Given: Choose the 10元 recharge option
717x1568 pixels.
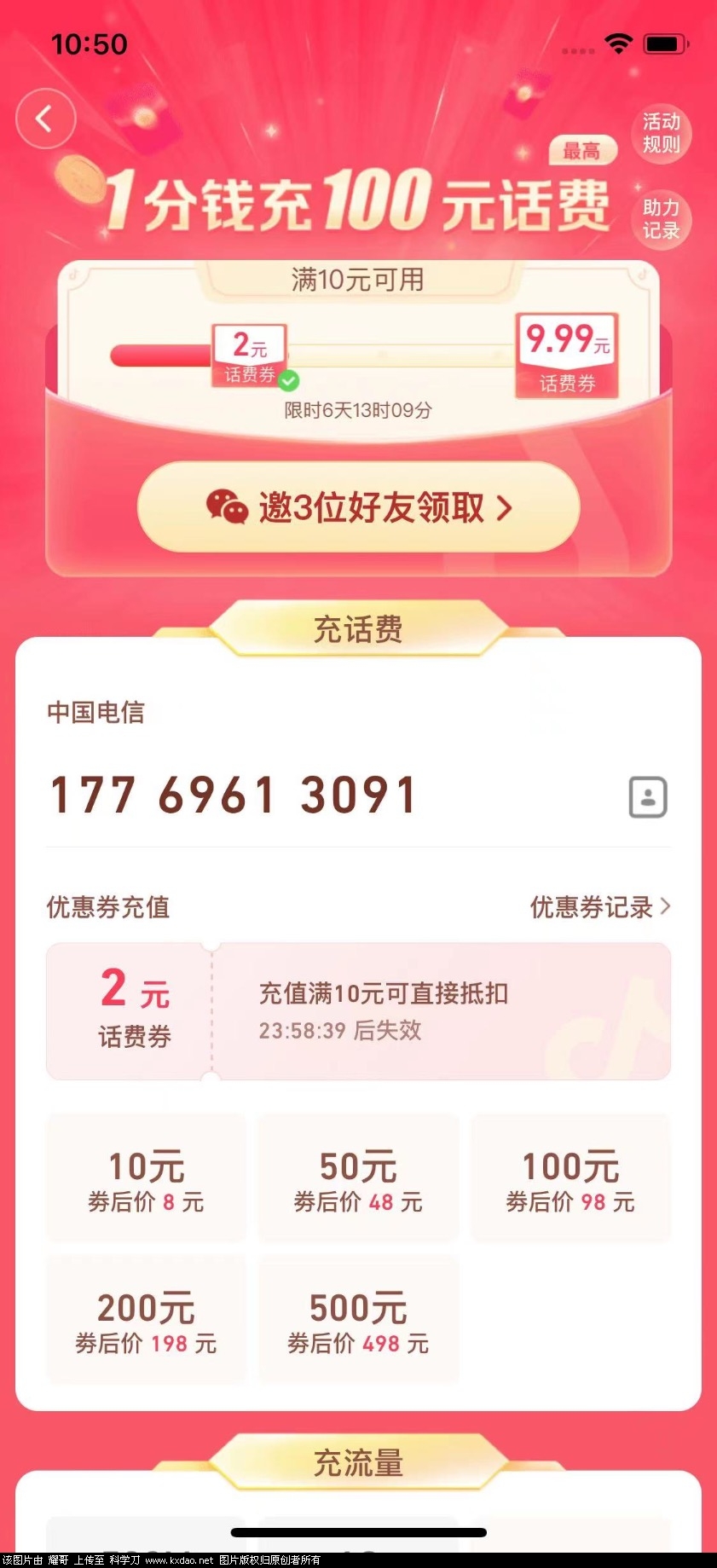Looking at the screenshot, I should (x=146, y=1178).
